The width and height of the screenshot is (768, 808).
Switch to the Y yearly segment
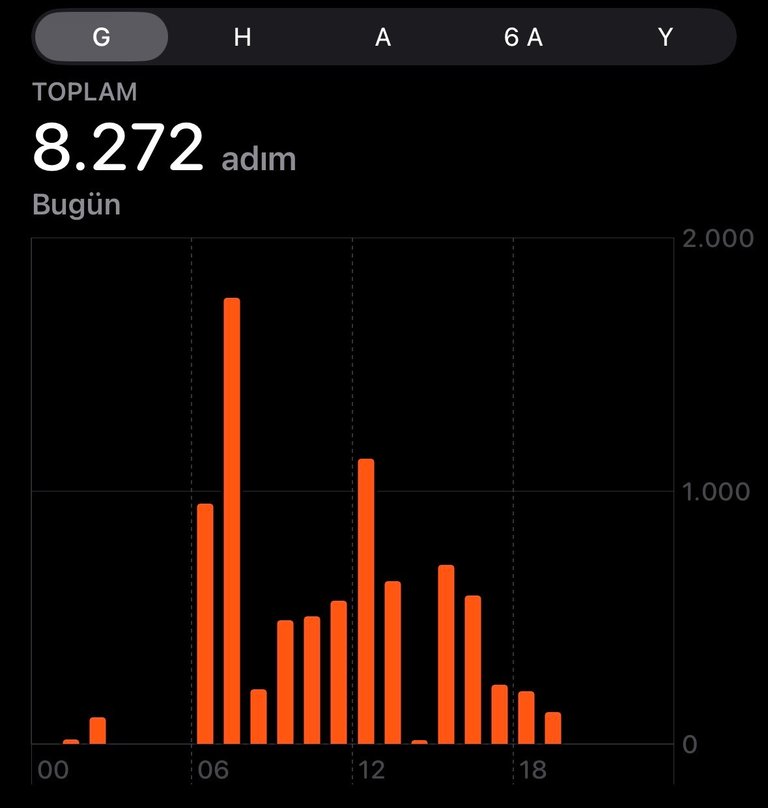665,38
